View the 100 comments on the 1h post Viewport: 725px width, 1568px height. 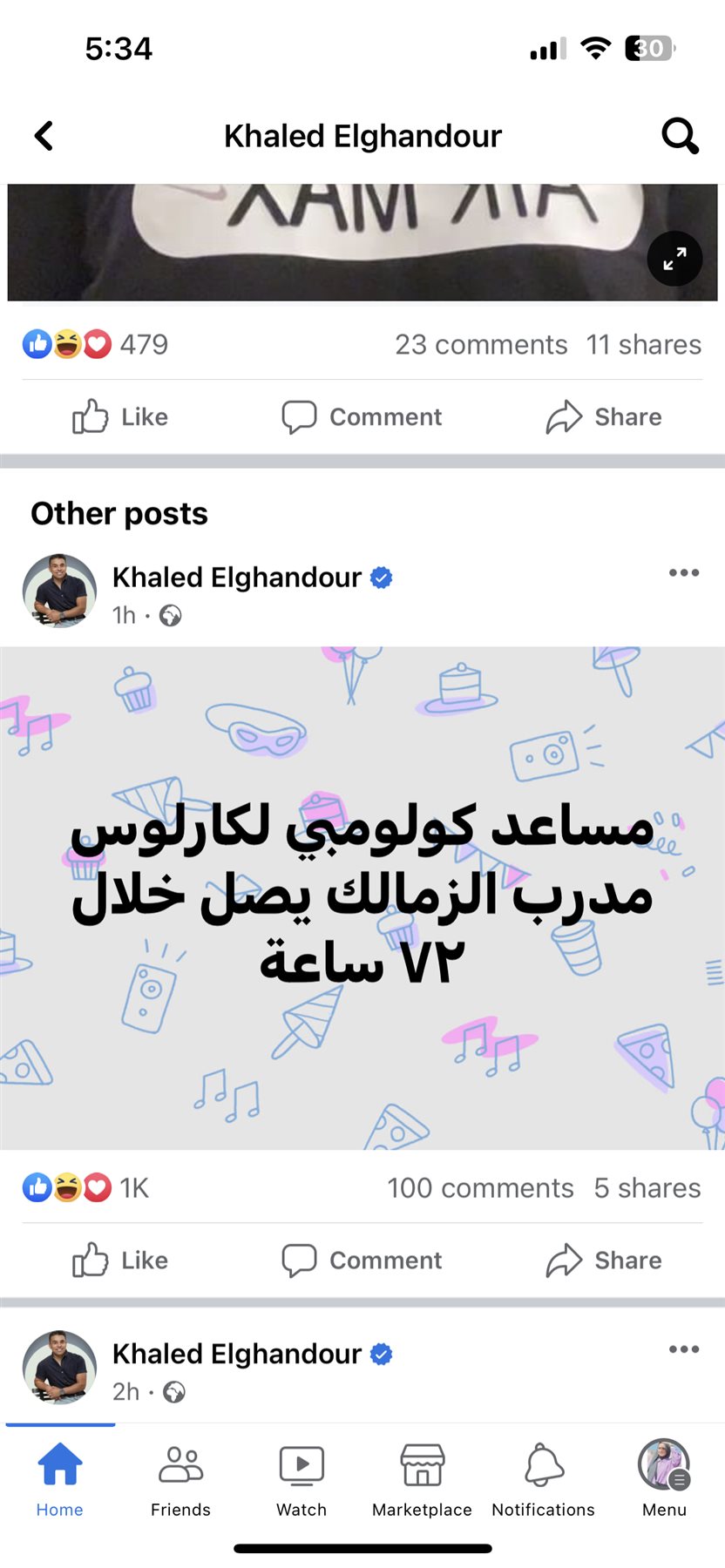(480, 1188)
